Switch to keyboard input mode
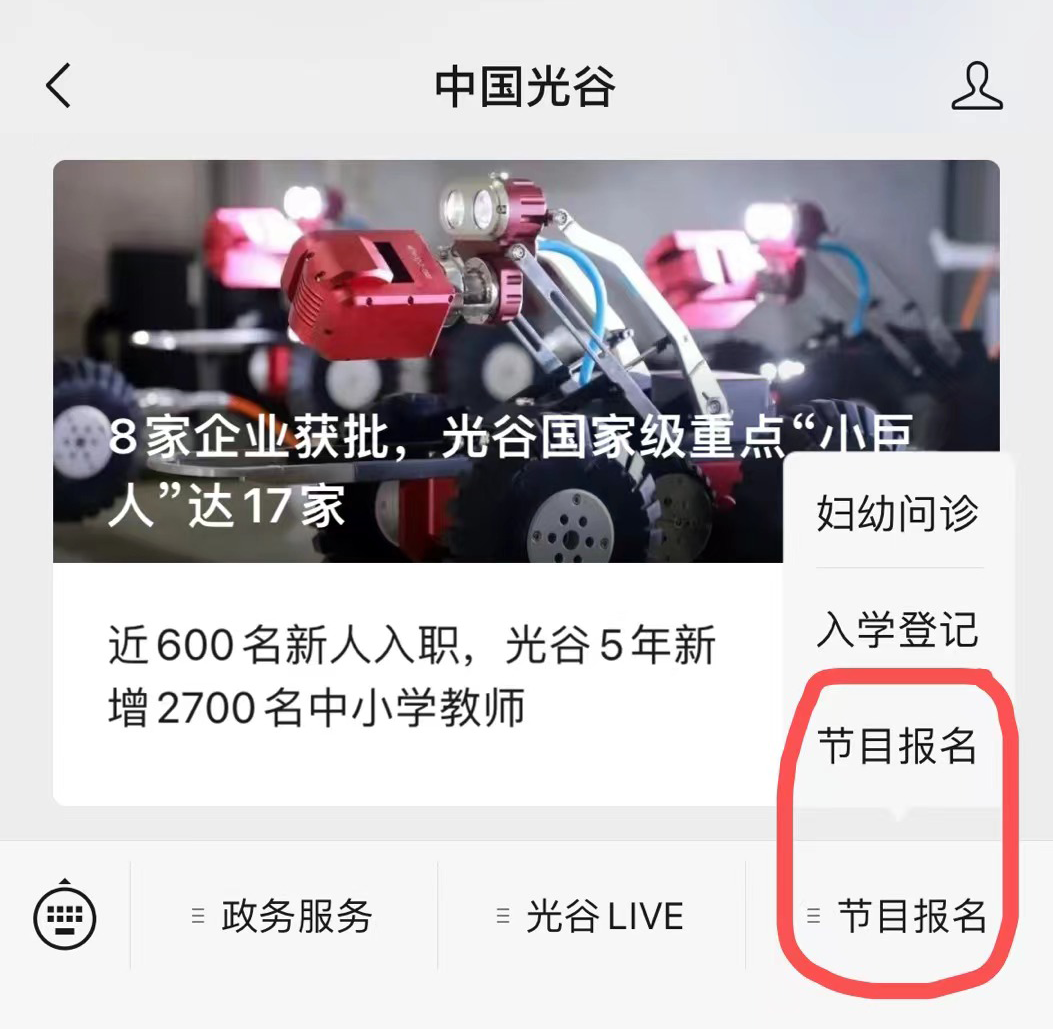Viewport: 1053px width, 1029px height. point(65,915)
